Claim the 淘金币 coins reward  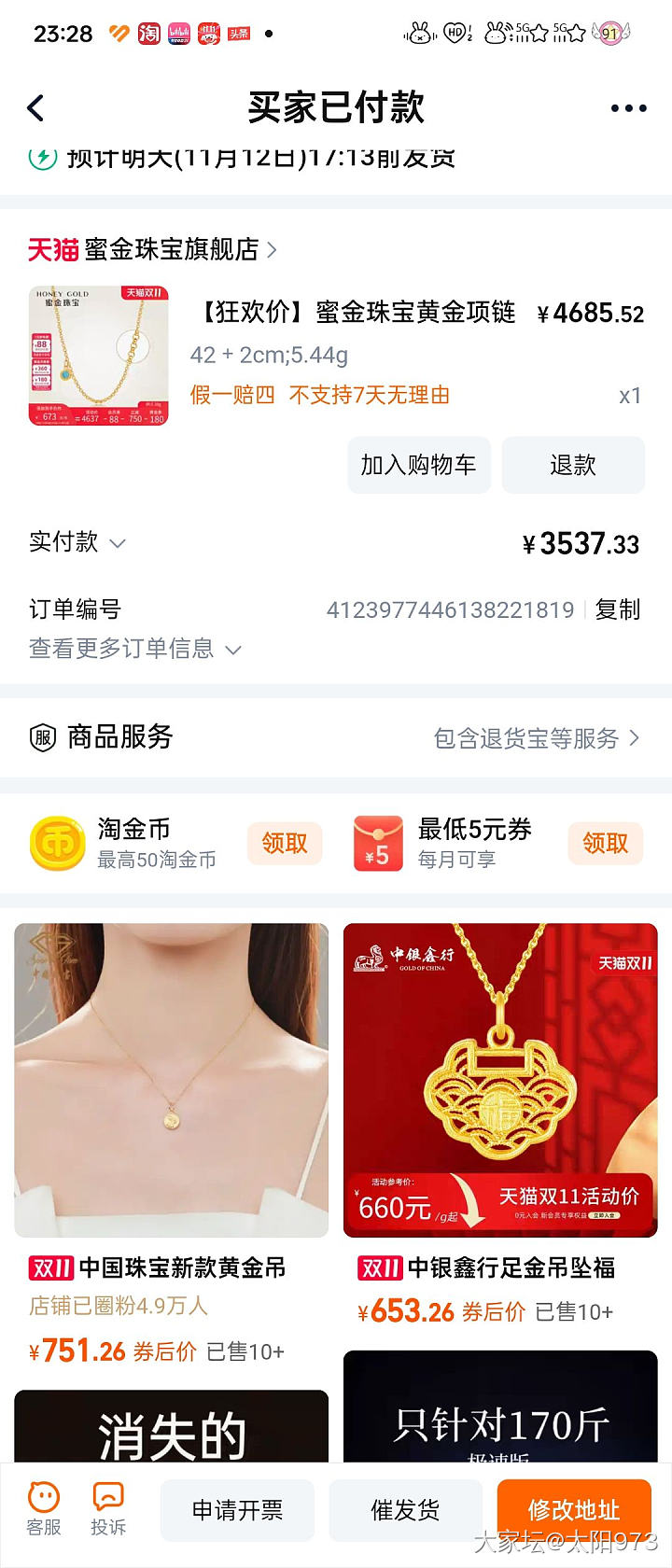point(285,844)
